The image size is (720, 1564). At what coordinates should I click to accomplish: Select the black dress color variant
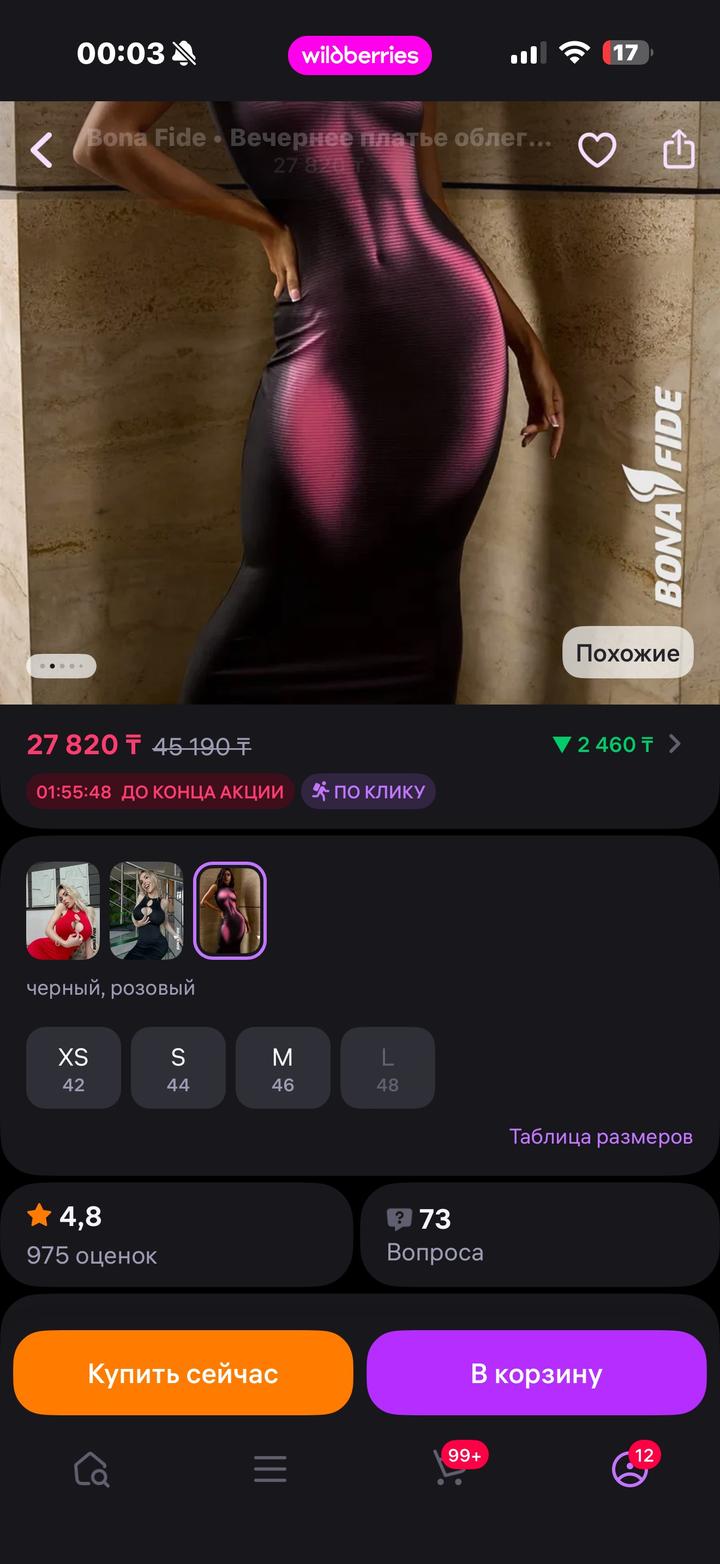[146, 910]
